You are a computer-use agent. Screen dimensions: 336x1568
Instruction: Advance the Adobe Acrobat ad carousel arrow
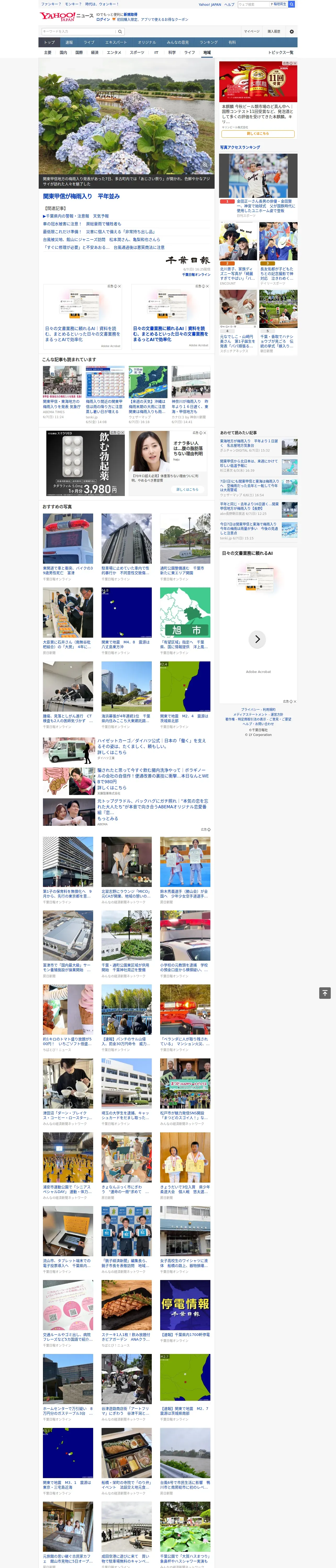pyautogui.click(x=257, y=639)
